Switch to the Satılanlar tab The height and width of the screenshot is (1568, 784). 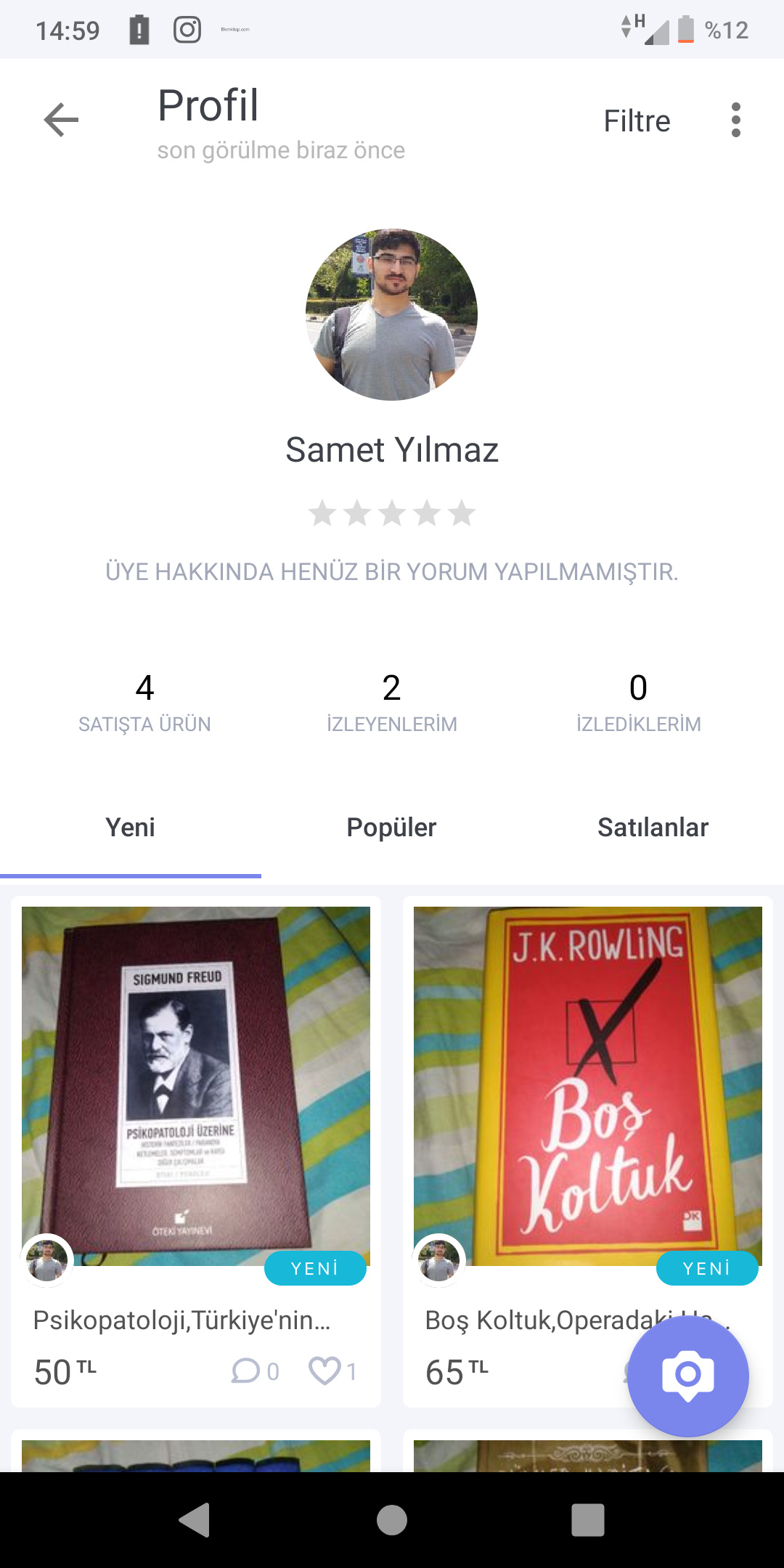(x=653, y=828)
